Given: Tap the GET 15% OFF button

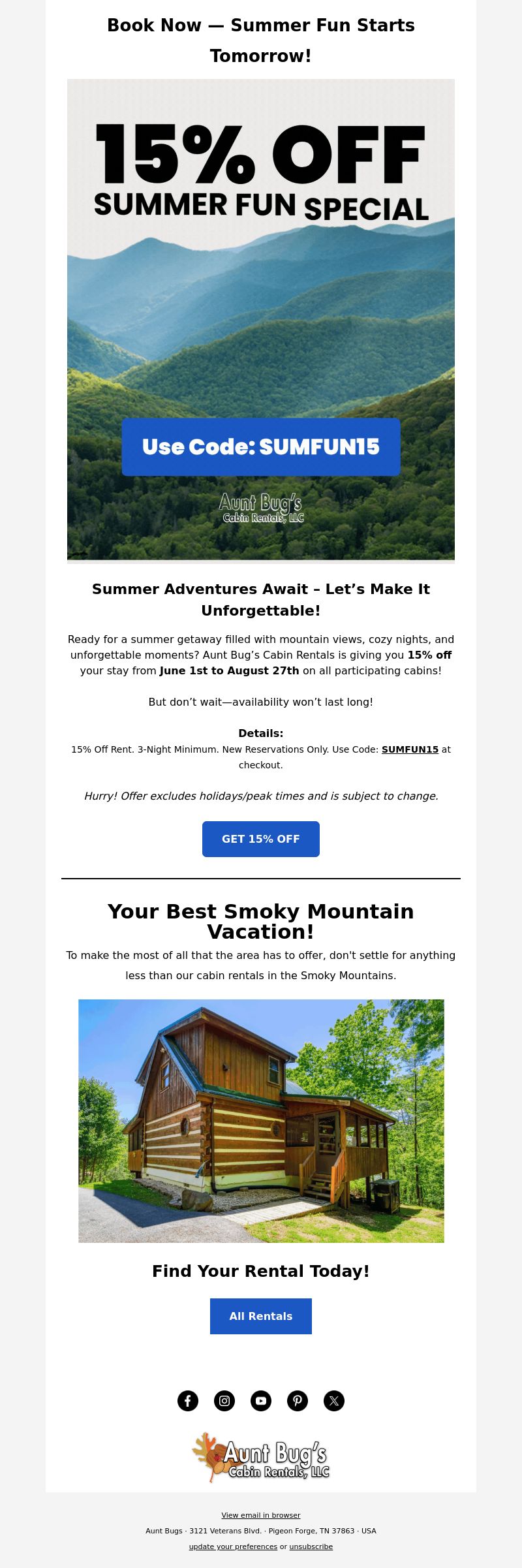Looking at the screenshot, I should [260, 839].
